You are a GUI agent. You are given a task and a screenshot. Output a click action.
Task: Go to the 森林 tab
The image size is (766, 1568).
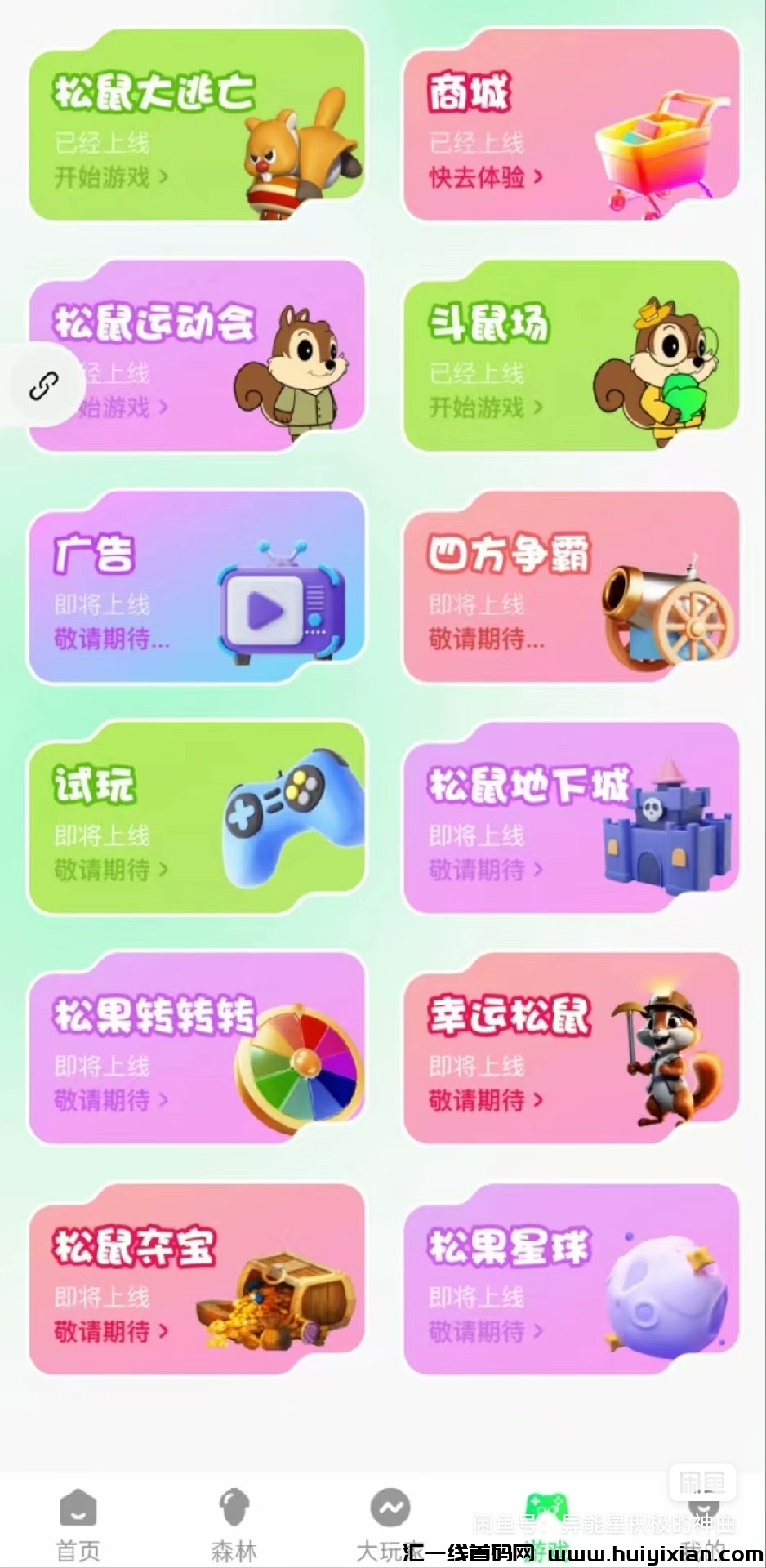click(x=234, y=1524)
